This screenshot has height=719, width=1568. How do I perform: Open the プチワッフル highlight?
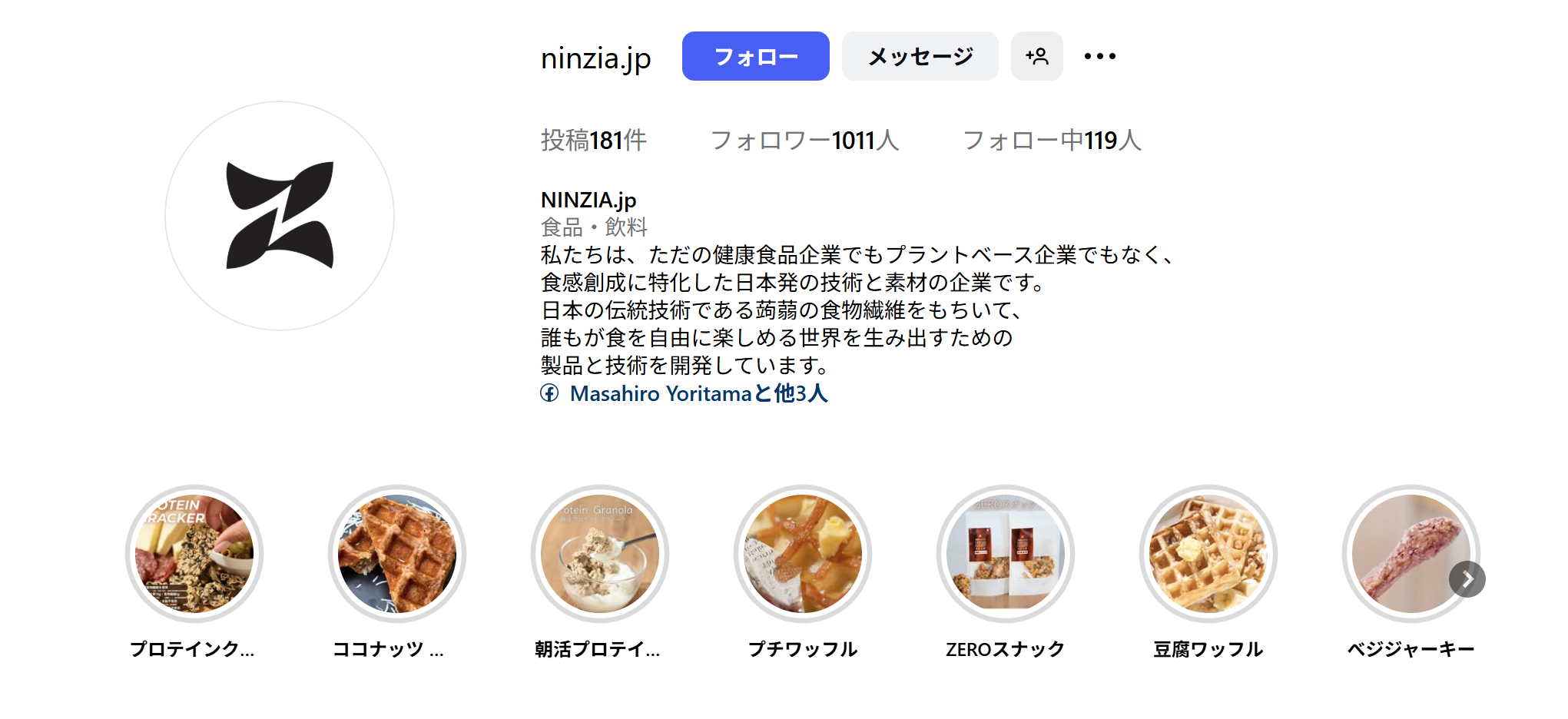(x=803, y=553)
